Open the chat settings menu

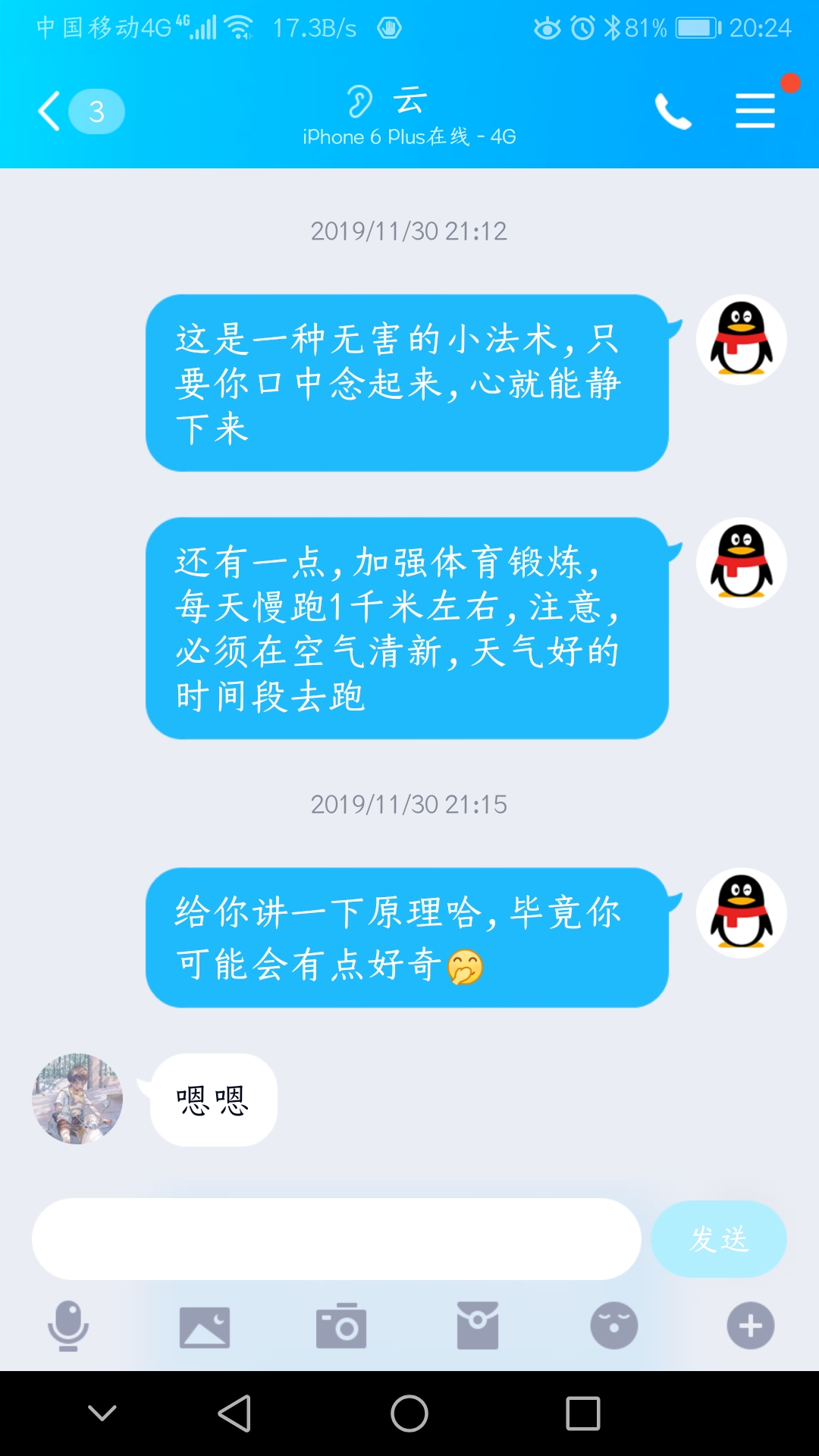pyautogui.click(x=755, y=111)
